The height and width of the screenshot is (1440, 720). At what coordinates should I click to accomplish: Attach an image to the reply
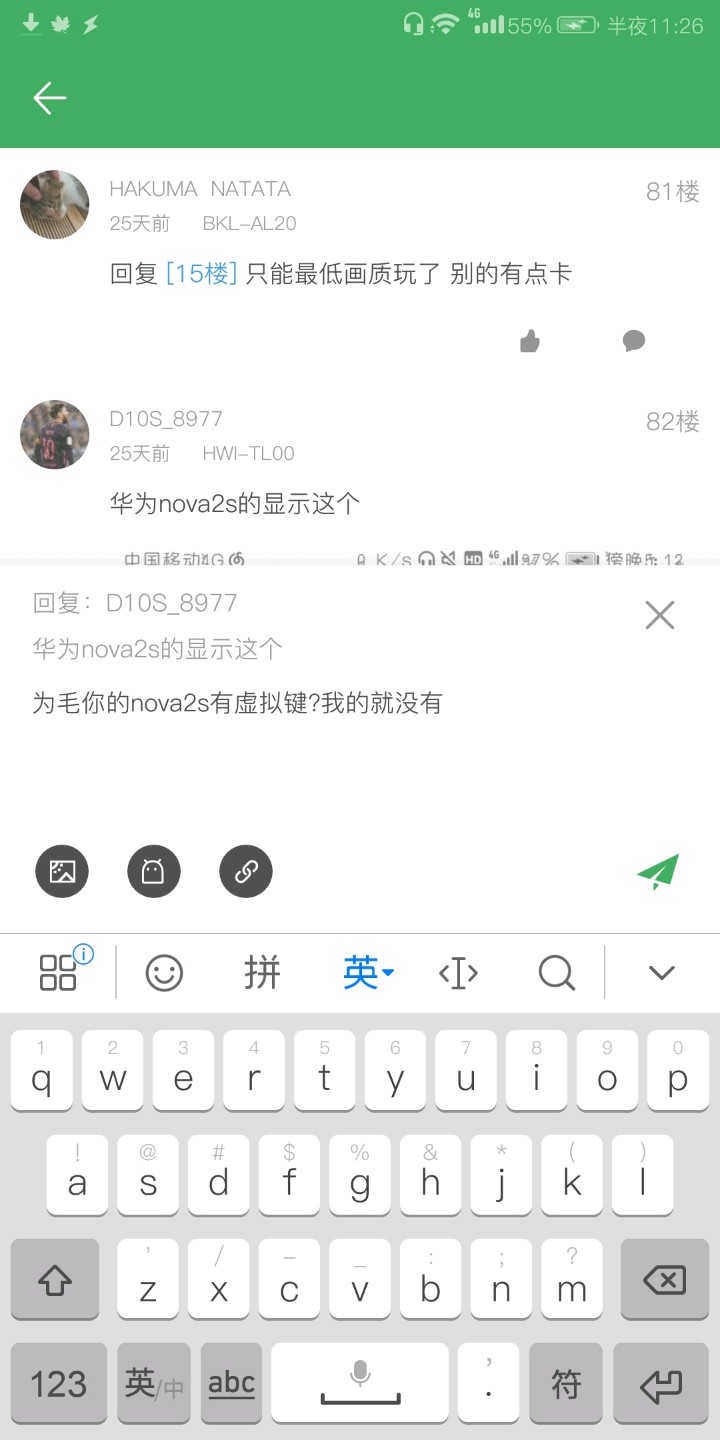pyautogui.click(x=62, y=871)
